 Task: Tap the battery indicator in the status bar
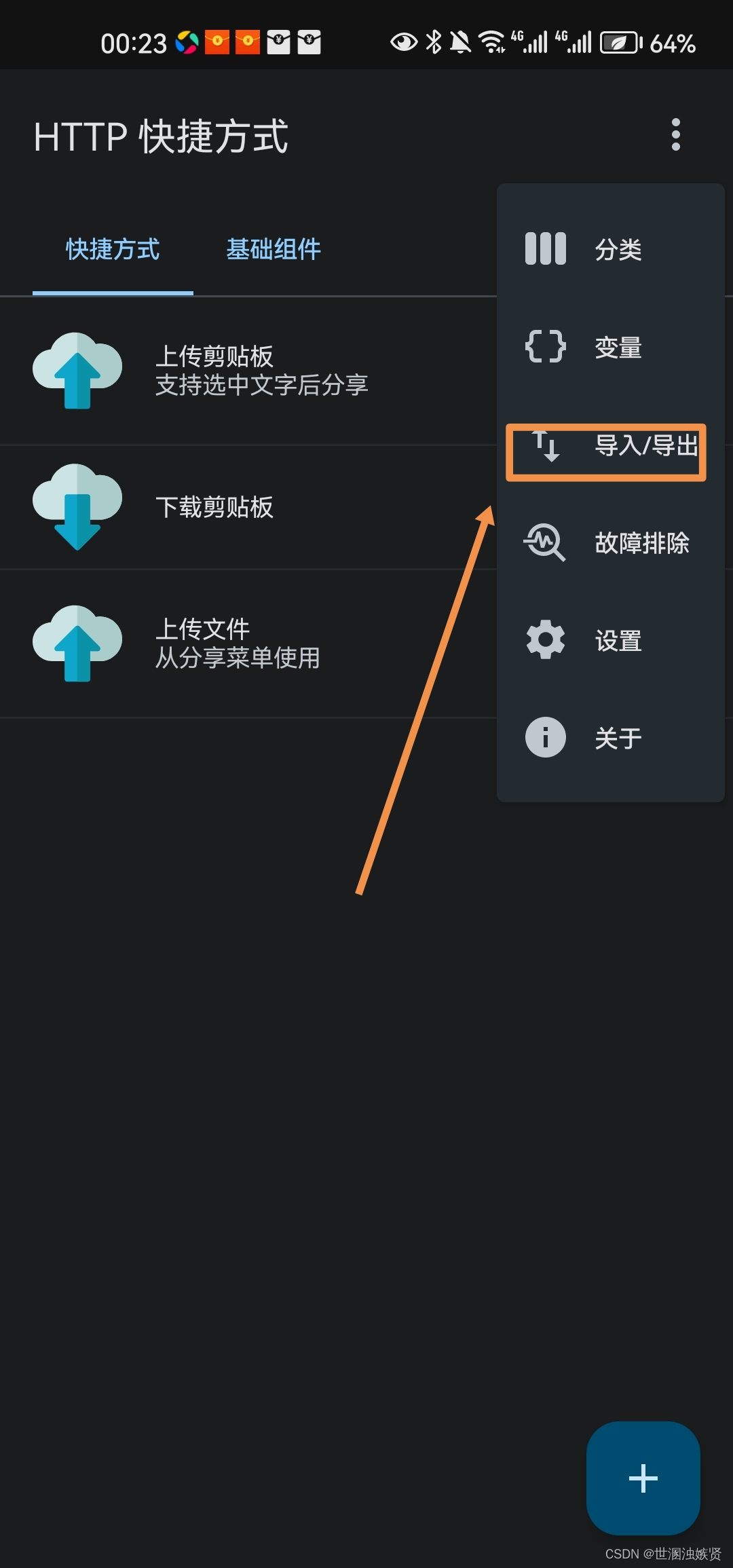point(618,42)
